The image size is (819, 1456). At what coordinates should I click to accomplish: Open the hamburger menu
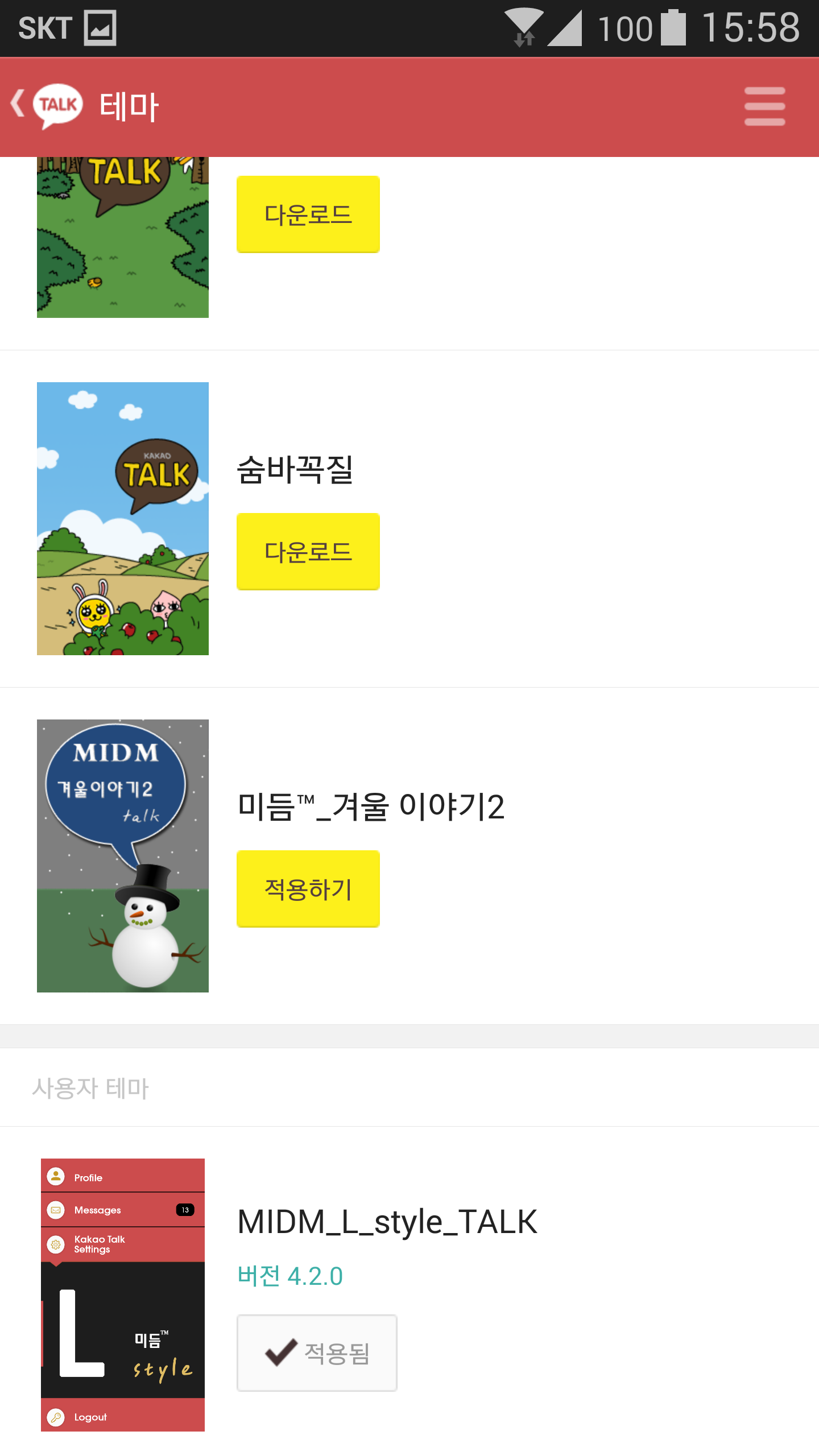pyautogui.click(x=764, y=106)
